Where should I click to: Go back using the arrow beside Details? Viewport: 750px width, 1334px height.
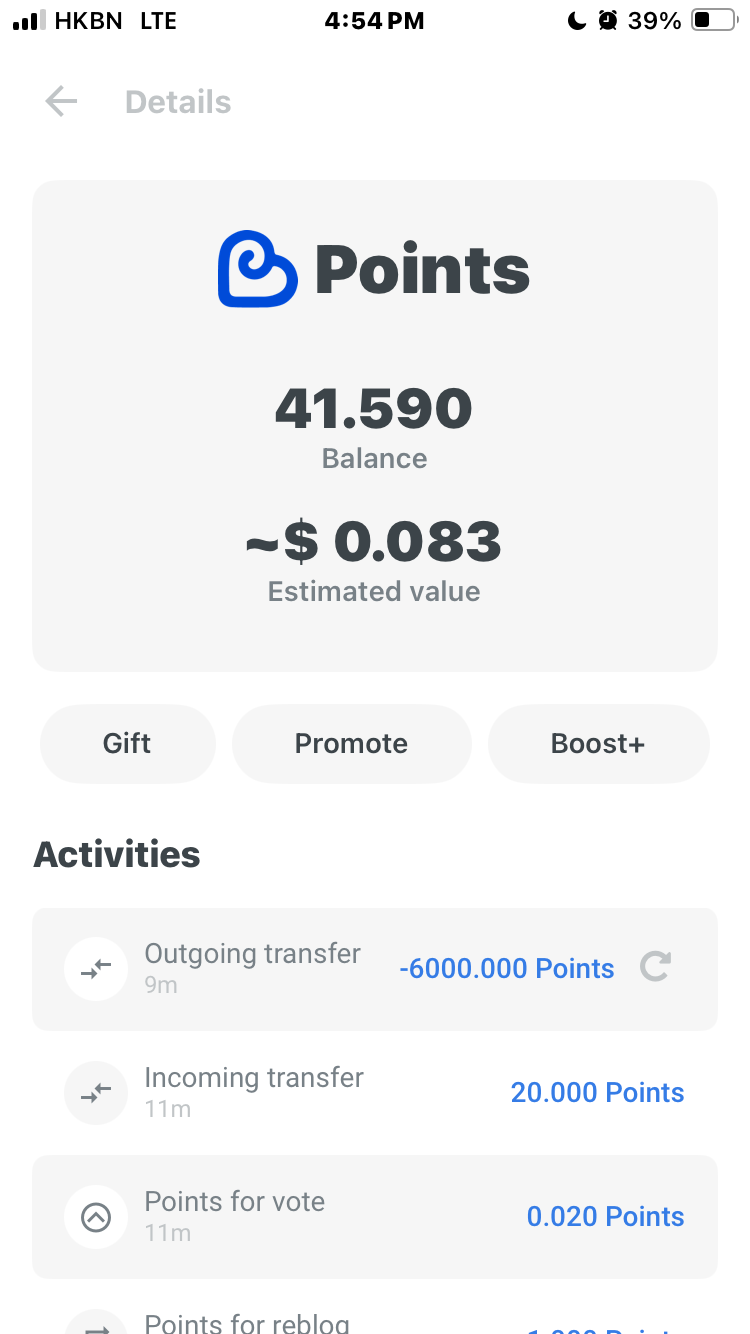[61, 101]
